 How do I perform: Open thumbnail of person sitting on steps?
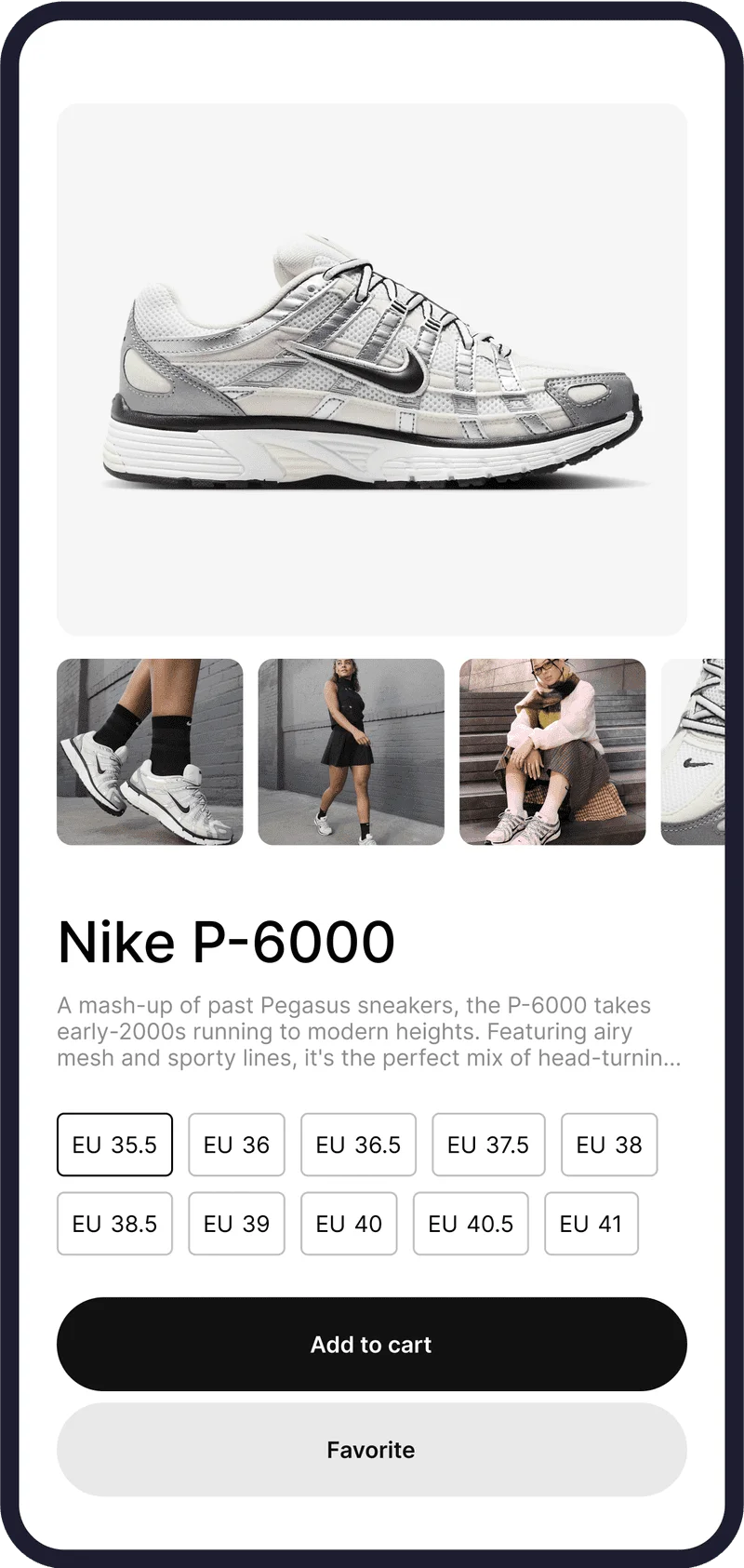click(x=552, y=752)
